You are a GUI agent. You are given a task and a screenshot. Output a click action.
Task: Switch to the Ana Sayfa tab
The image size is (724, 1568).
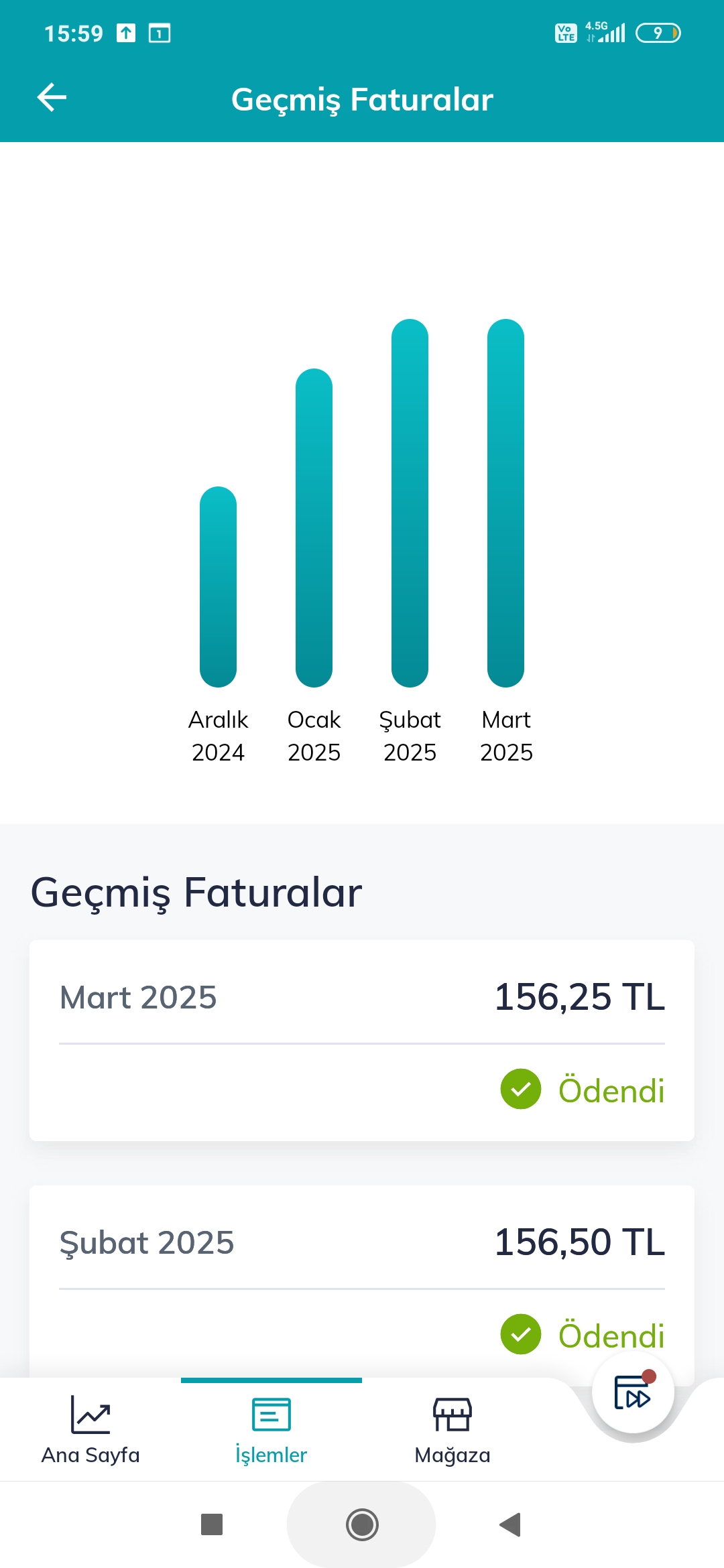[x=90, y=1430]
